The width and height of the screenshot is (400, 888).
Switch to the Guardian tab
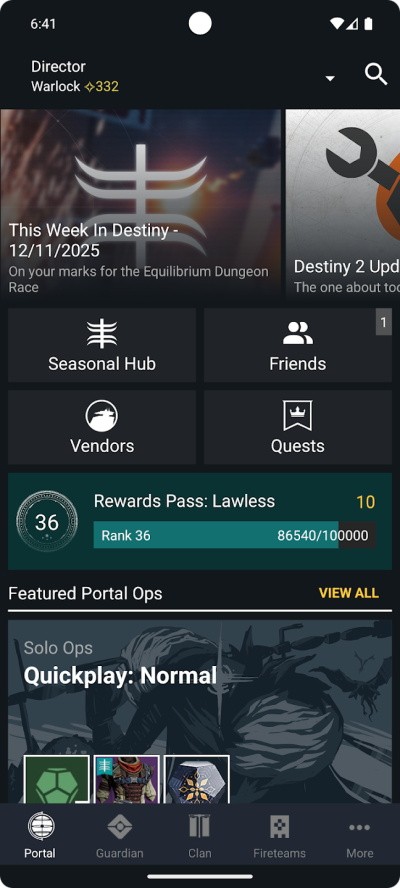point(120,837)
